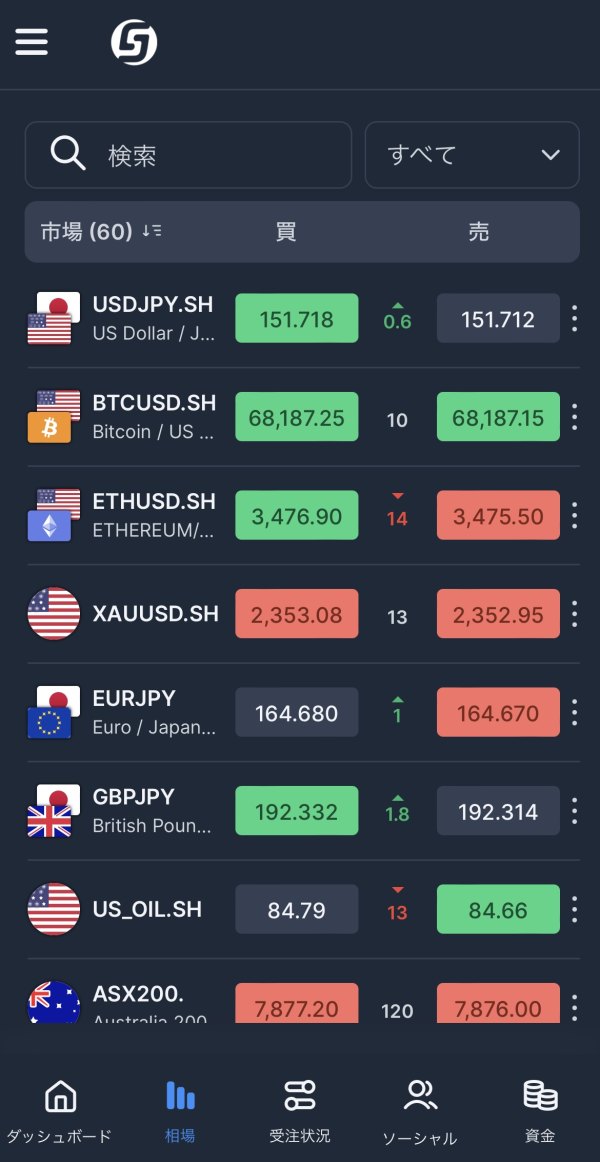Tap the 検索 search field
The height and width of the screenshot is (1162, 600).
188,155
